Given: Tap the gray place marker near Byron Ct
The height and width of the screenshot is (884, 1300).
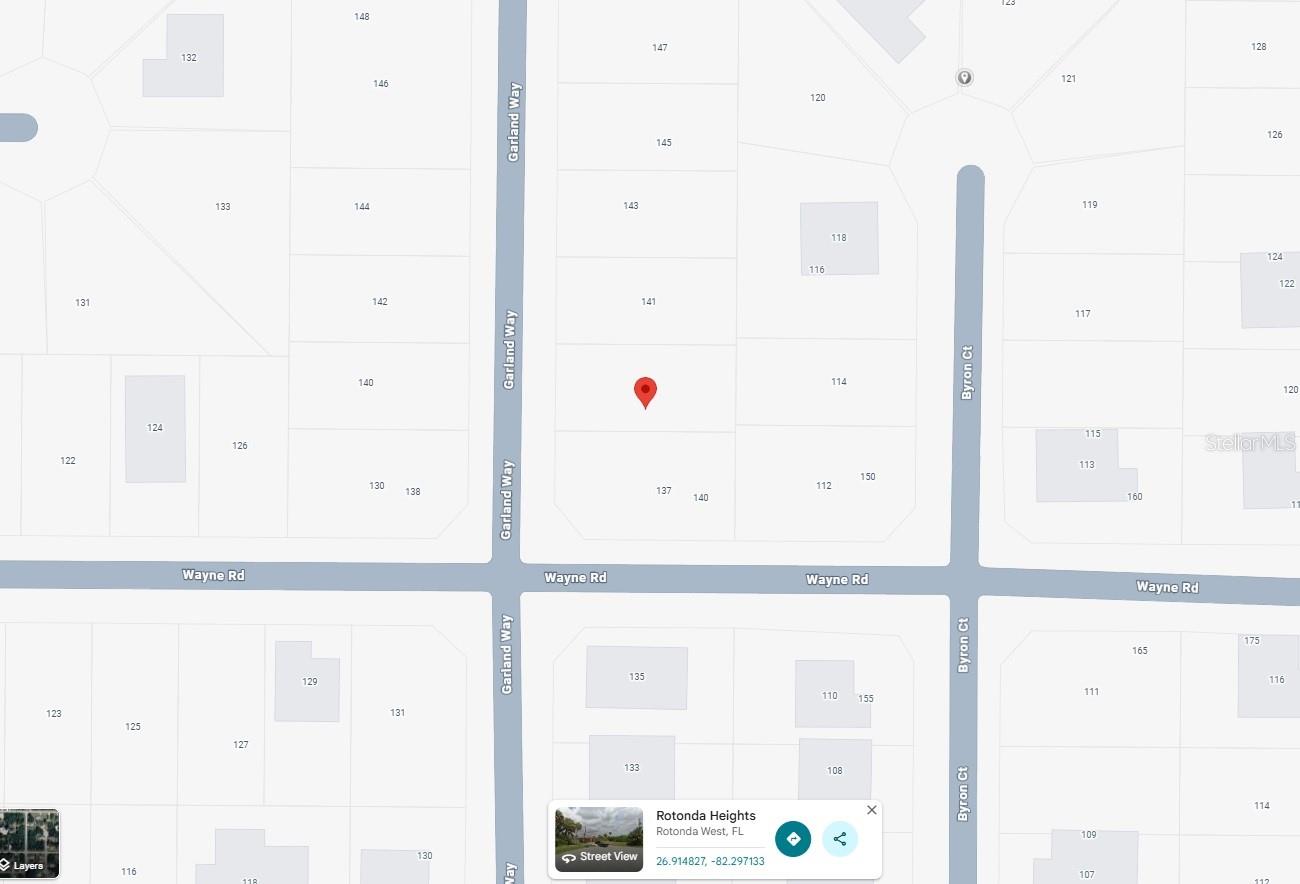Looking at the screenshot, I should pos(964,77).
